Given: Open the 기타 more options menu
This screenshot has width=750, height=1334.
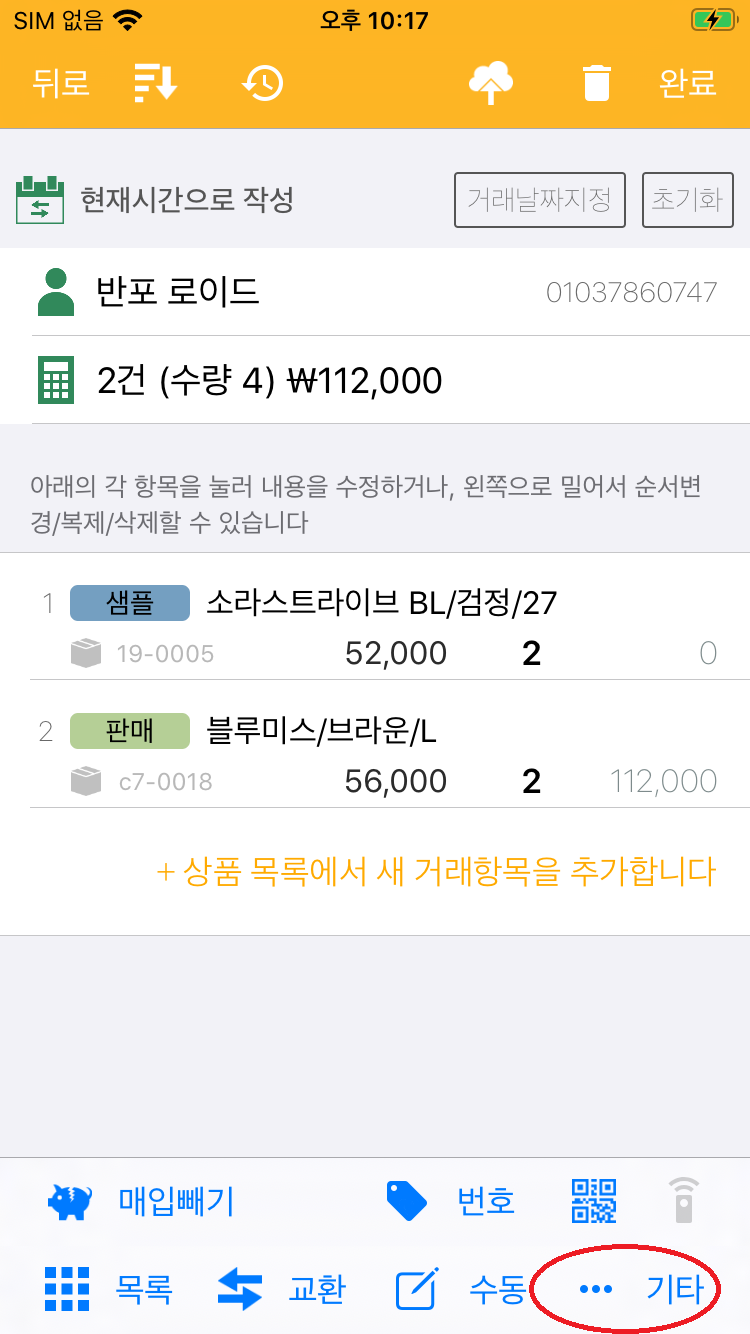Looking at the screenshot, I should click(x=641, y=1289).
